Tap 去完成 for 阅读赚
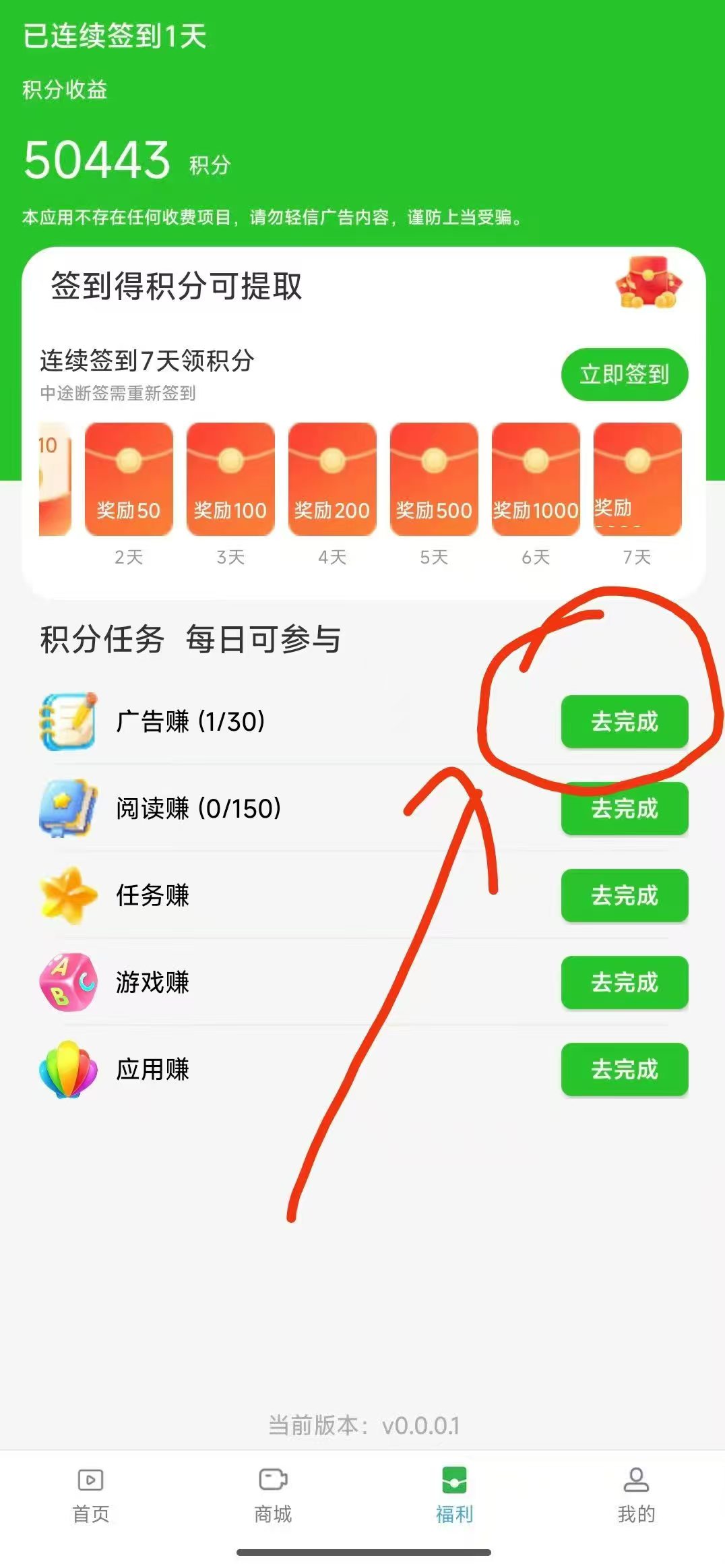Viewport: 725px width, 1568px height. click(625, 808)
